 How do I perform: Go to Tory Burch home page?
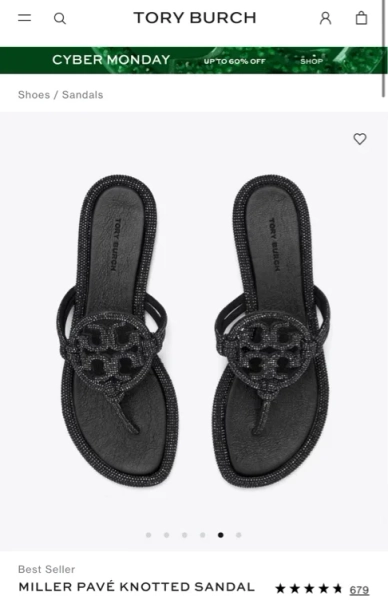click(195, 18)
